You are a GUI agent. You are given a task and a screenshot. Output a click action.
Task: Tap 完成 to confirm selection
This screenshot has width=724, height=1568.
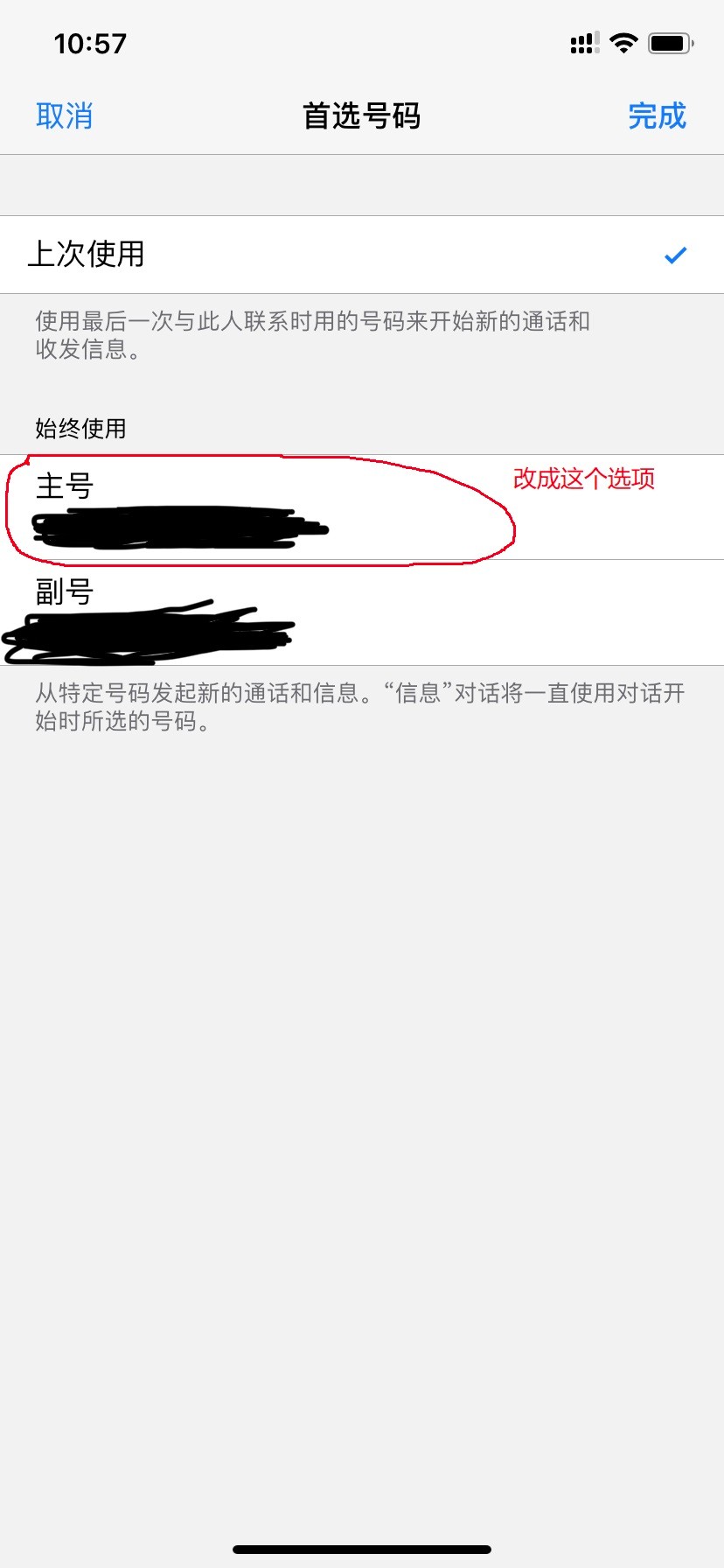coord(657,115)
